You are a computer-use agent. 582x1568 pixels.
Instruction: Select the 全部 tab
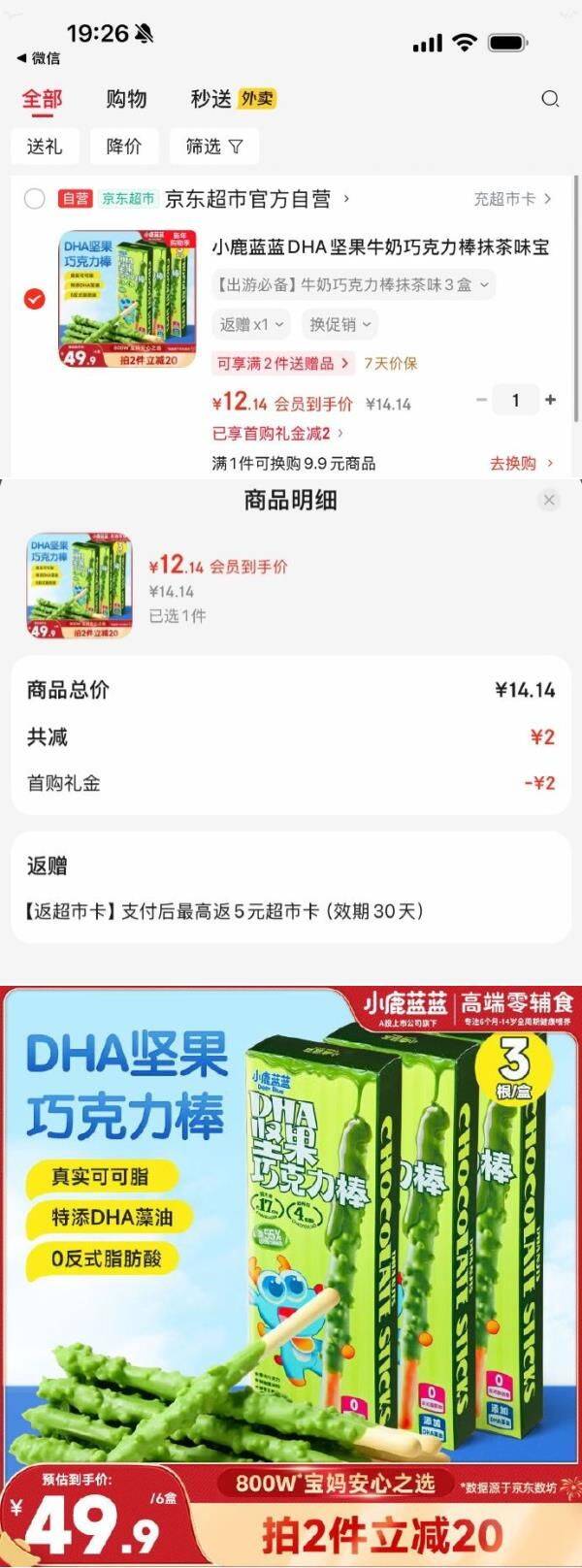42,99
